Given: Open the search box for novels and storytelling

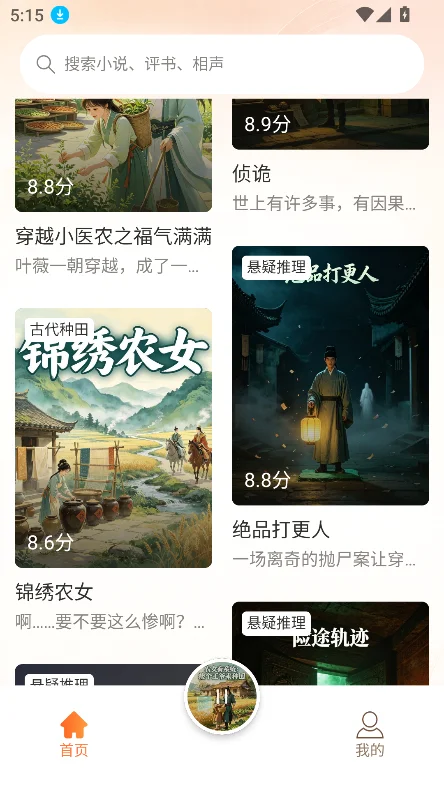Looking at the screenshot, I should [221, 64].
